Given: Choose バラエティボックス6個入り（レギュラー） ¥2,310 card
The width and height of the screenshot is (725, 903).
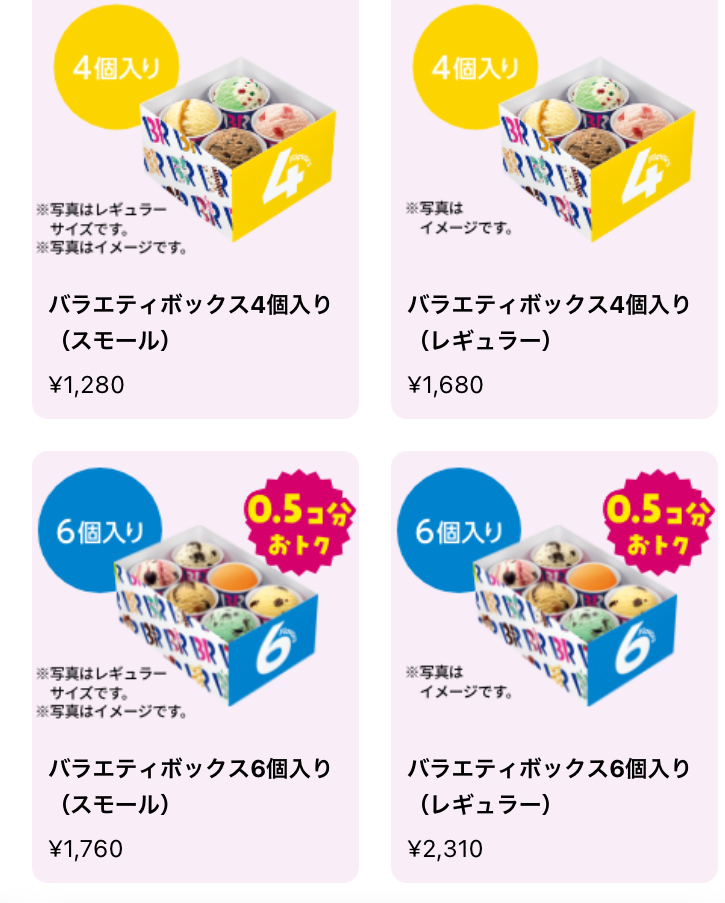Looking at the screenshot, I should [554, 667].
